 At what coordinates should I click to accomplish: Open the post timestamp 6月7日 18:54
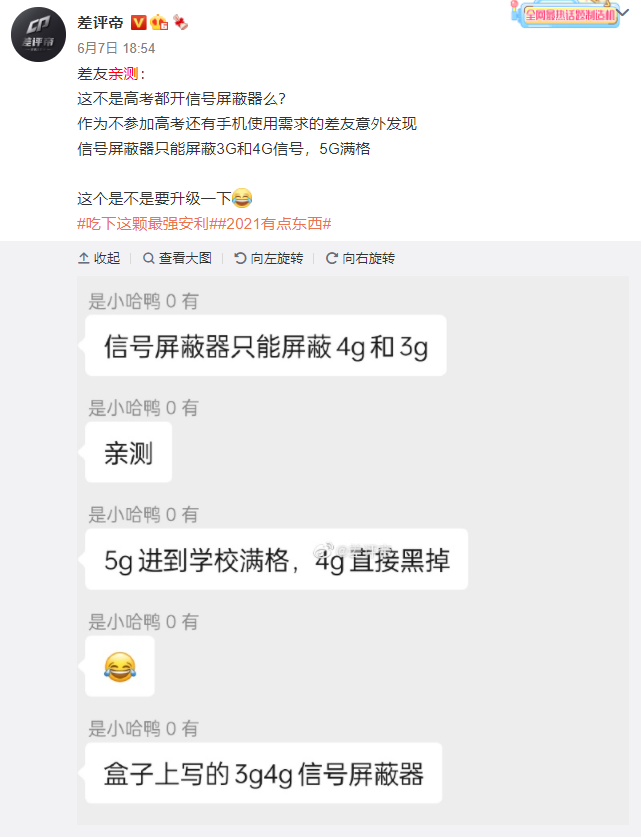(x=116, y=47)
